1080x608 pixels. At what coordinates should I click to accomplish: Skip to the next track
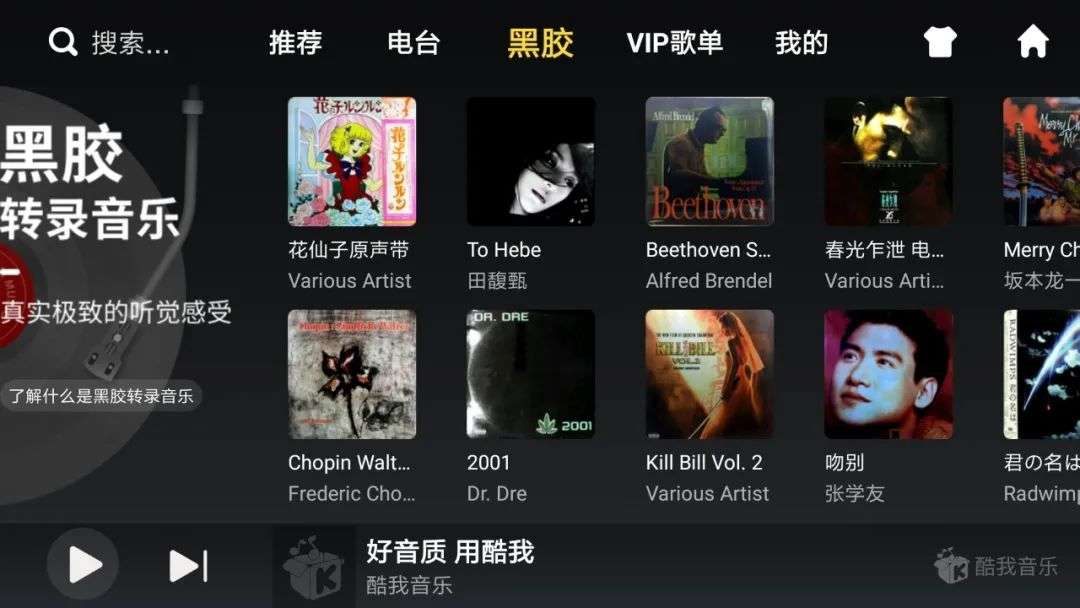coord(188,566)
